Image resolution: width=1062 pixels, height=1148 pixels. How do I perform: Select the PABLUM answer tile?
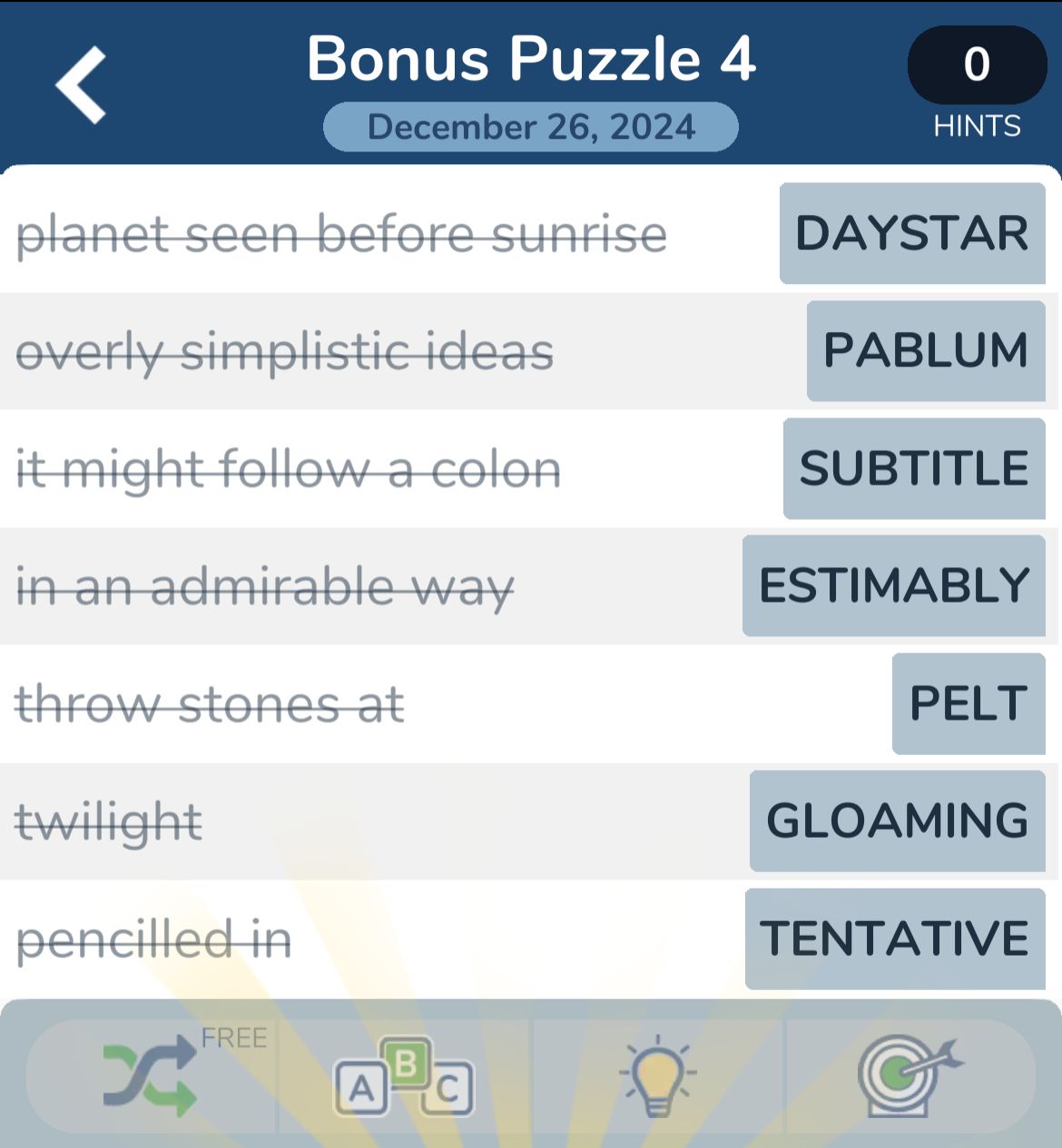click(926, 350)
